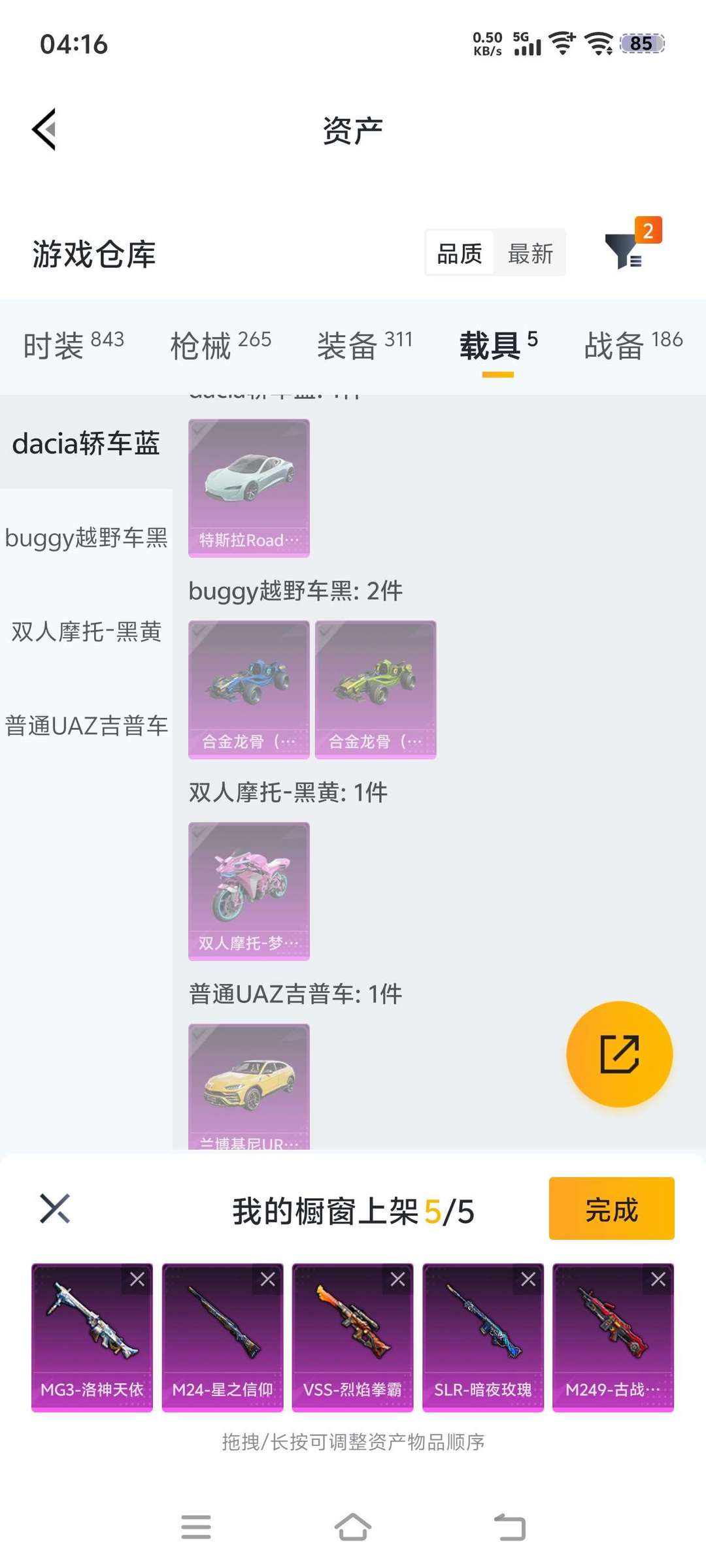Switch sorting to 最新

pyautogui.click(x=531, y=253)
